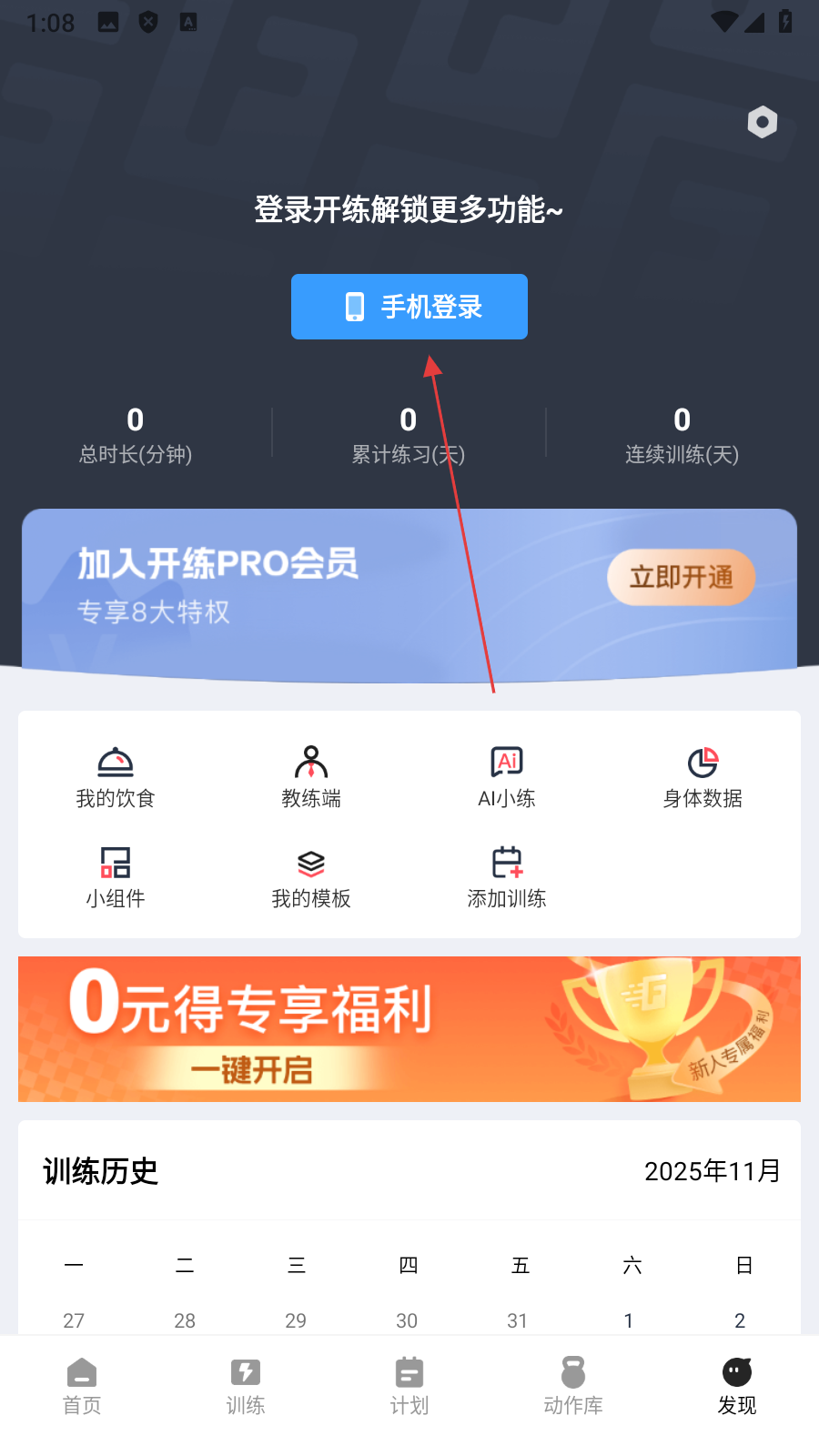Launch AI小练 assistant
The image size is (819, 1456).
pos(507,777)
